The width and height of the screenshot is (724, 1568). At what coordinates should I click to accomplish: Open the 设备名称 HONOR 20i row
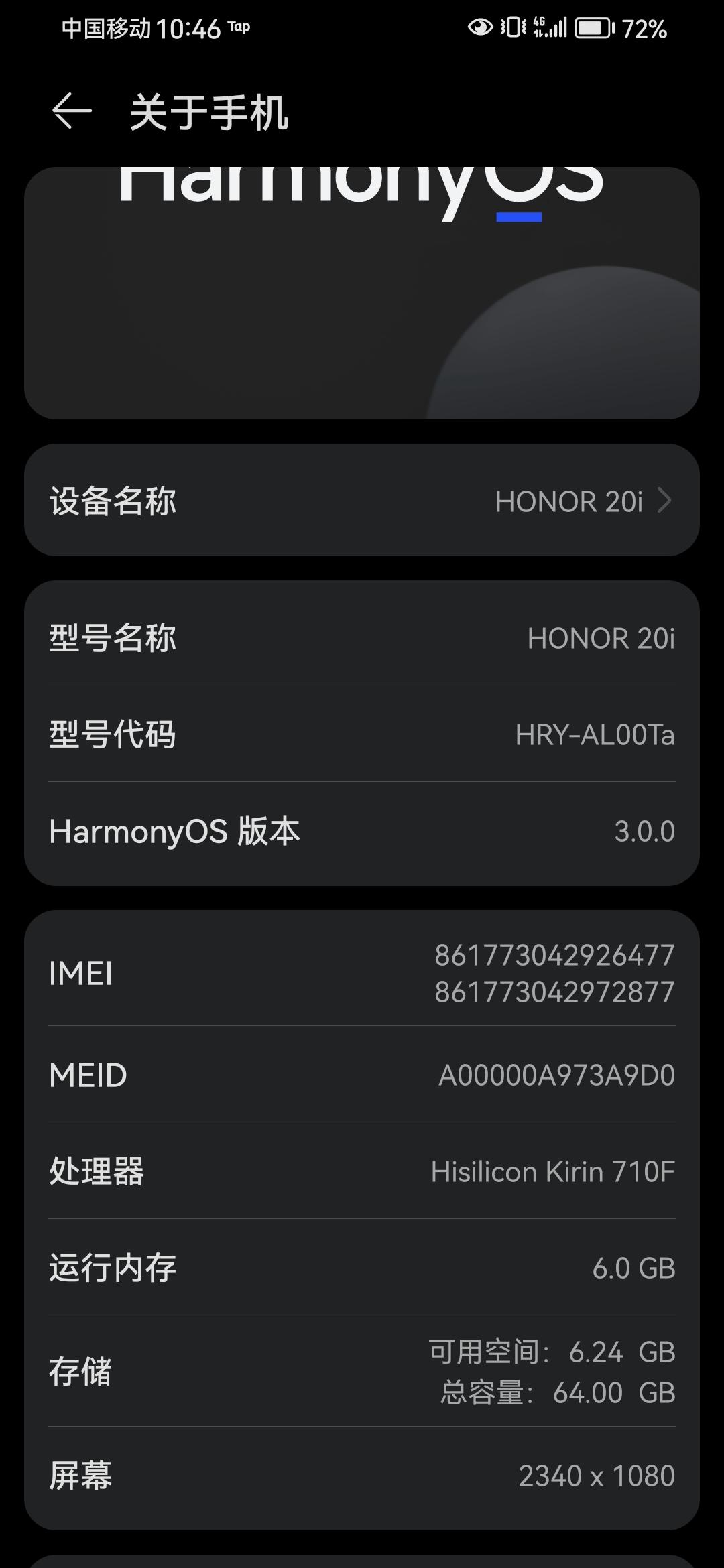tap(362, 500)
